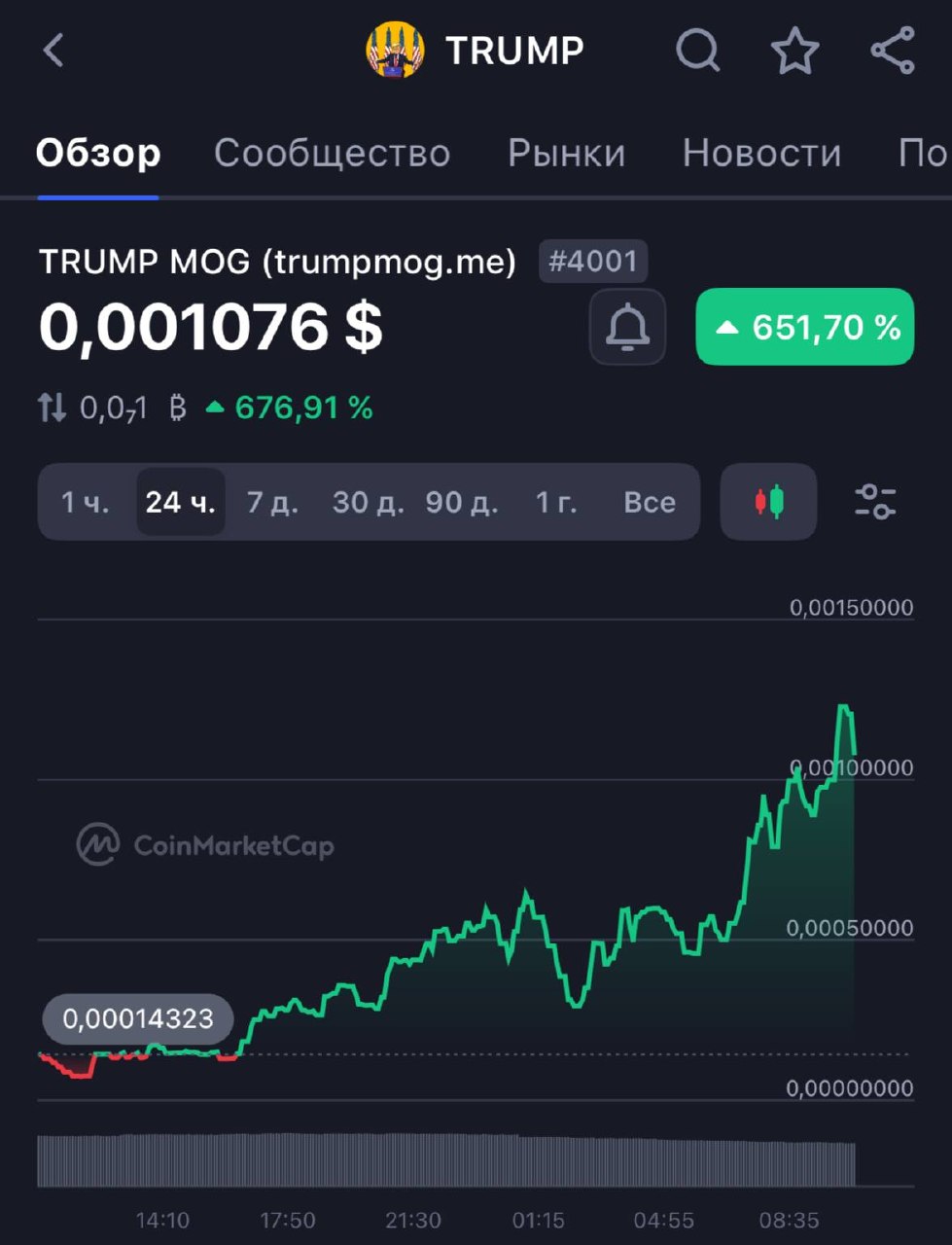This screenshot has width=952, height=1245.
Task: Select the Обзор tab
Action: 98,154
